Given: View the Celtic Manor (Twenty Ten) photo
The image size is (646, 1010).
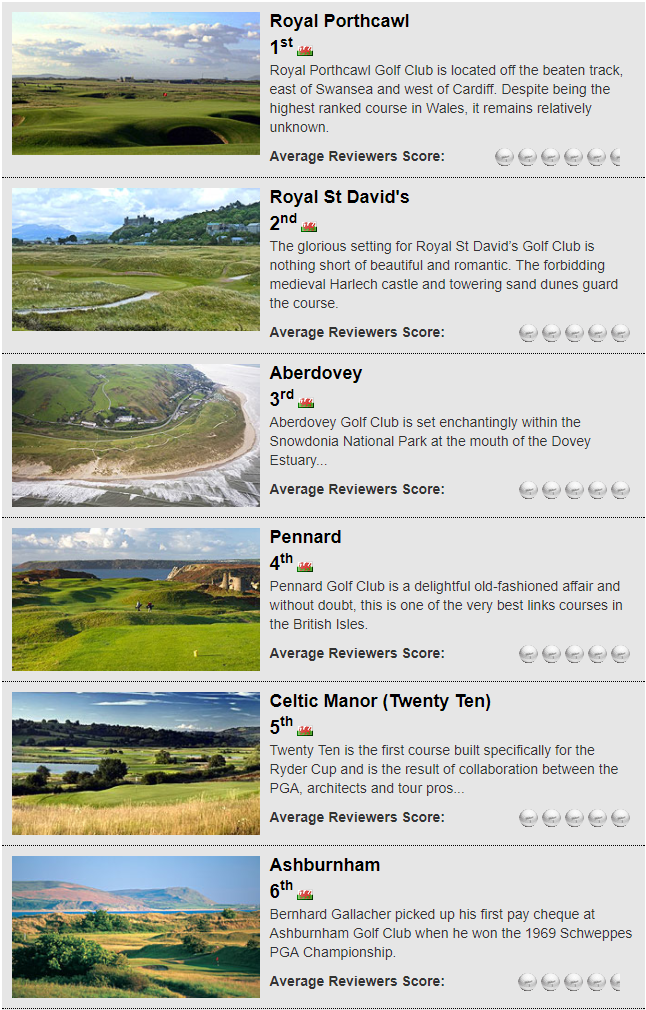Looking at the screenshot, I should 136,763.
